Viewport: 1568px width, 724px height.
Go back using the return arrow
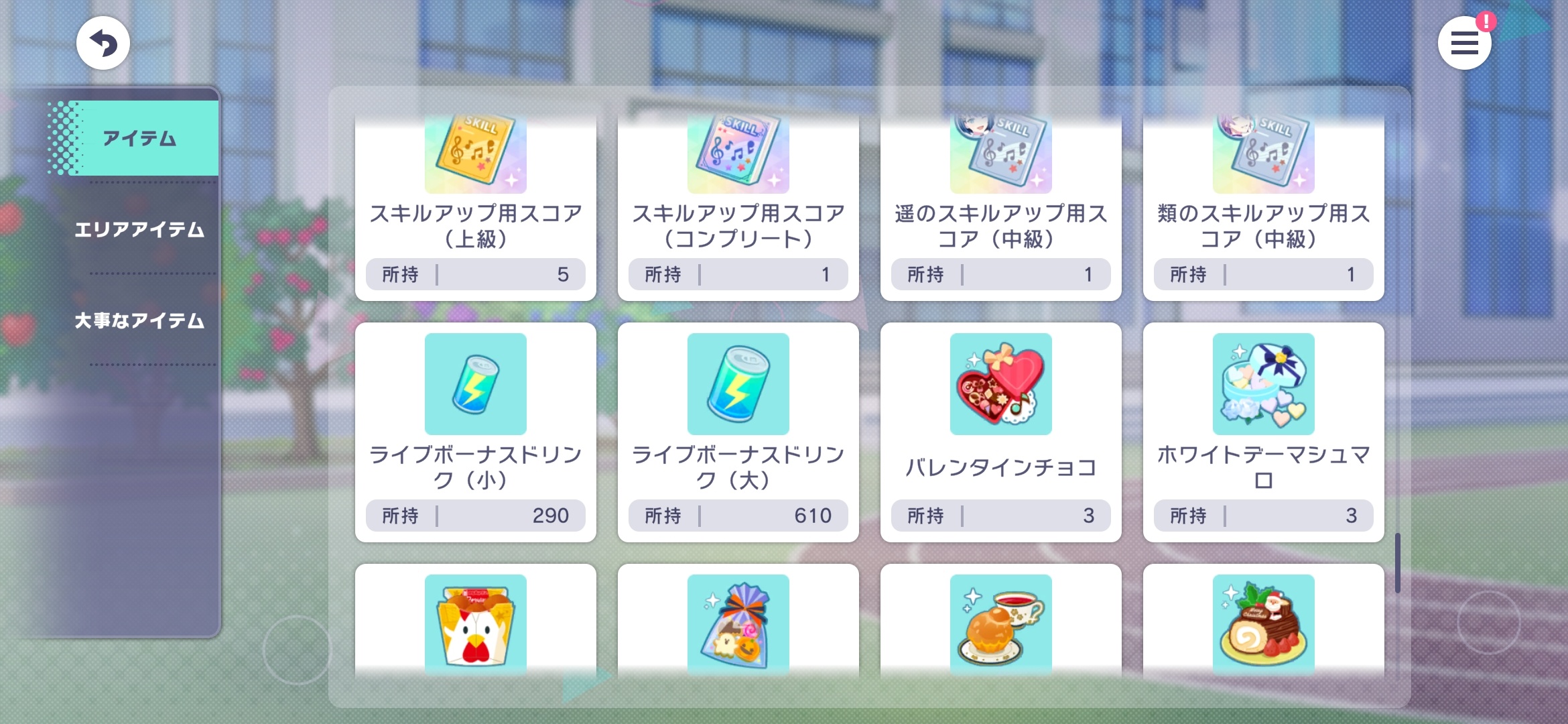(x=103, y=43)
